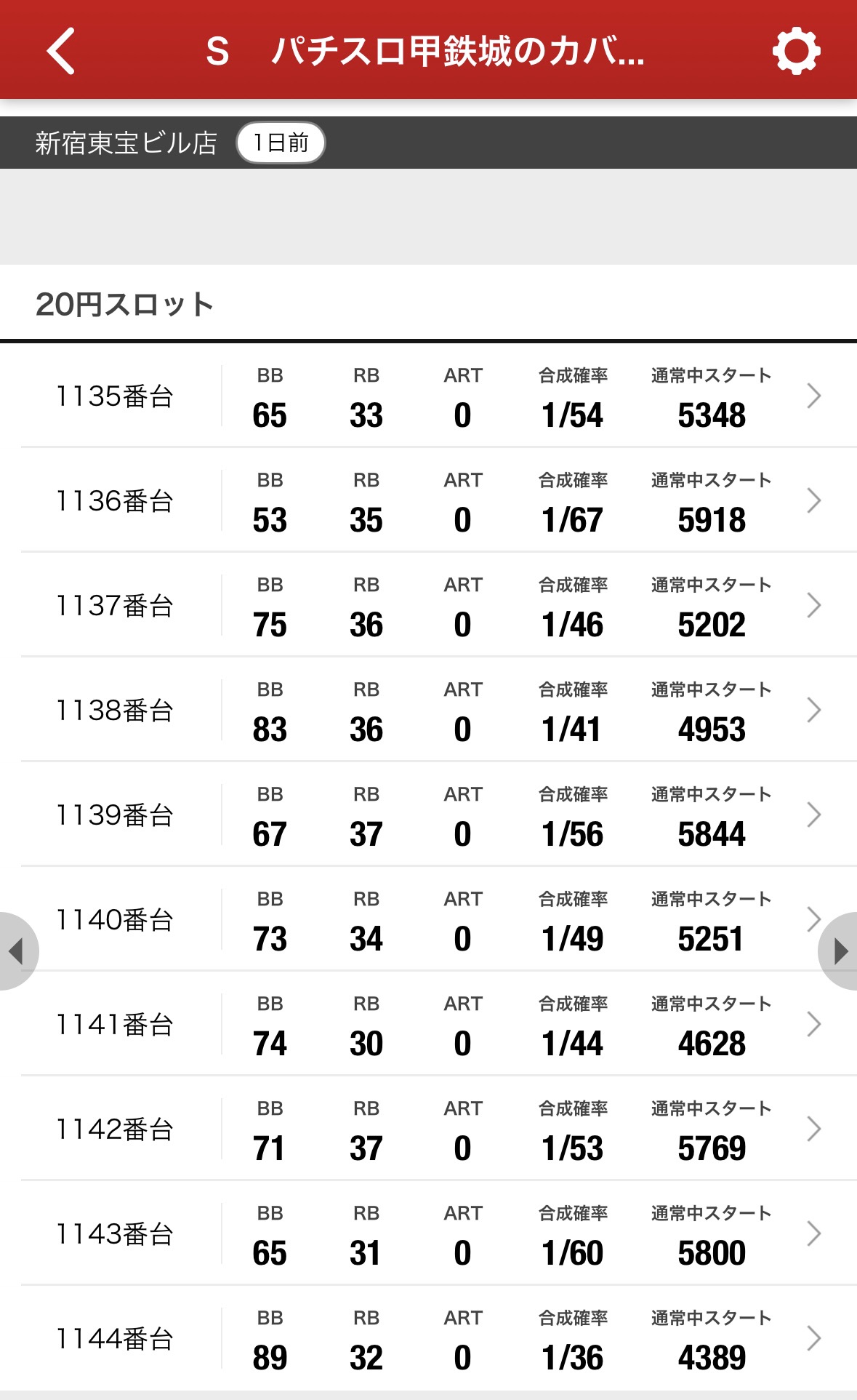The width and height of the screenshot is (857, 1400).
Task: Tap the 1日前 date chip
Action: 281,143
